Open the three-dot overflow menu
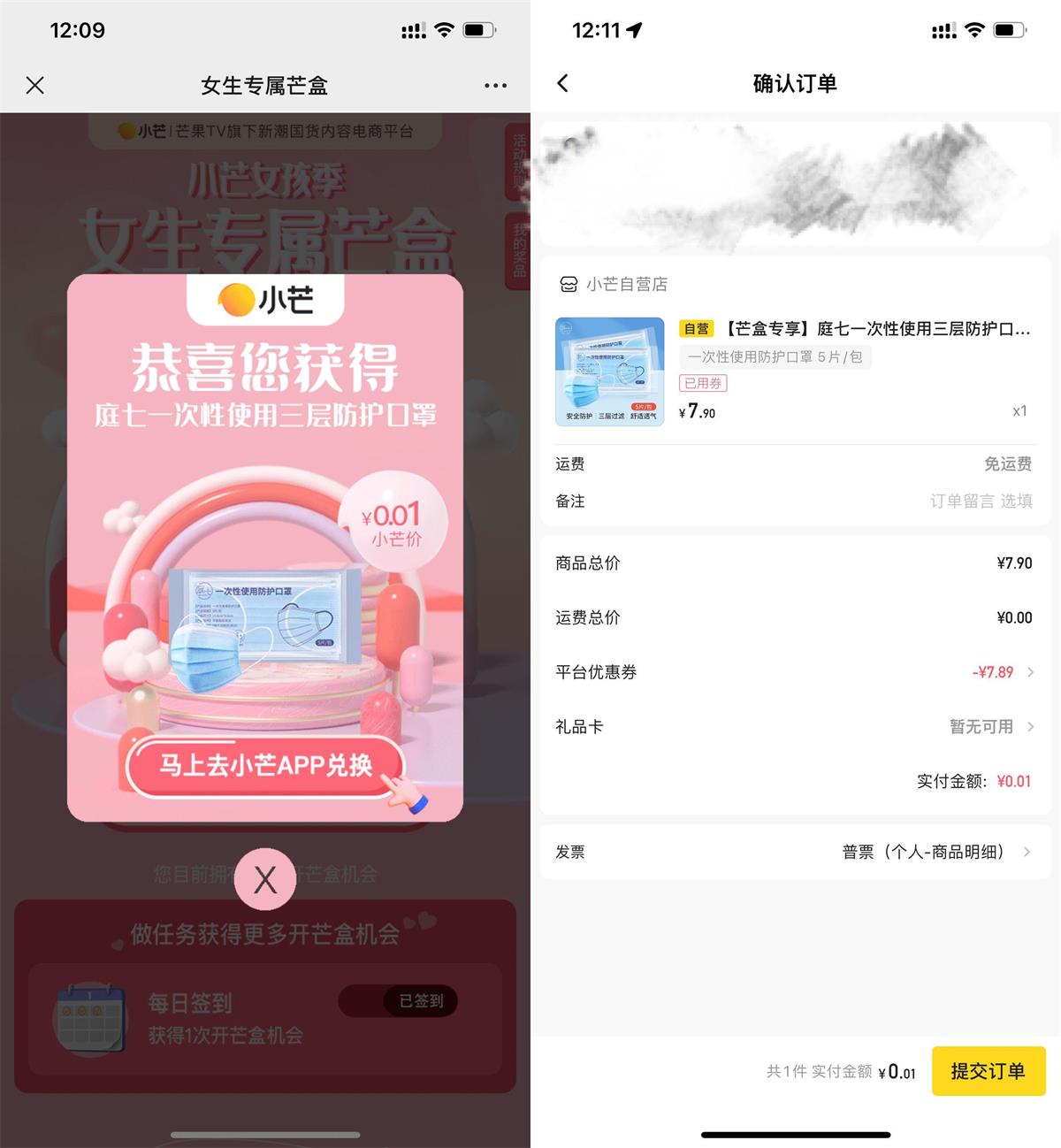The height and width of the screenshot is (1148, 1061). pos(495,85)
